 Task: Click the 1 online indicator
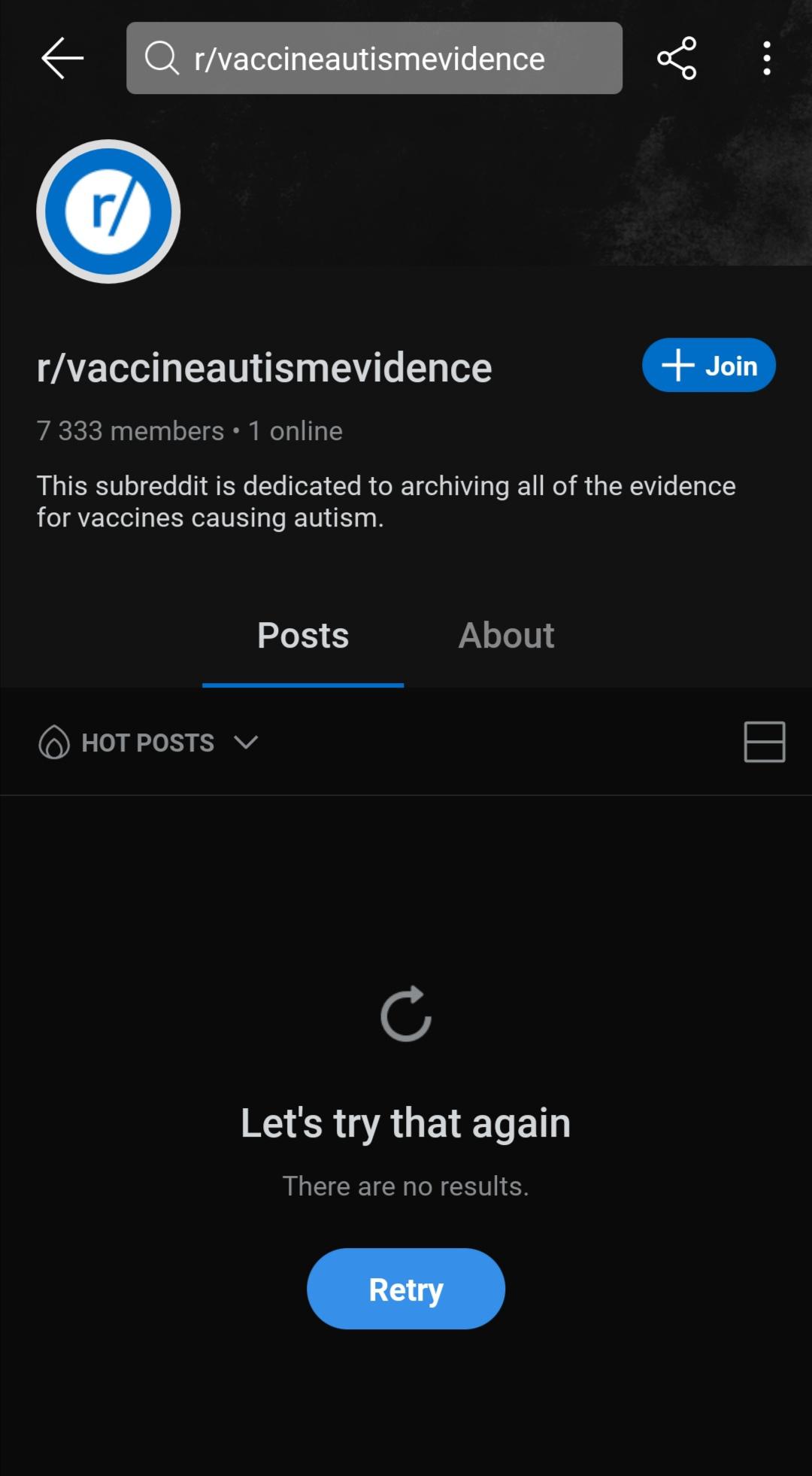pyautogui.click(x=295, y=430)
